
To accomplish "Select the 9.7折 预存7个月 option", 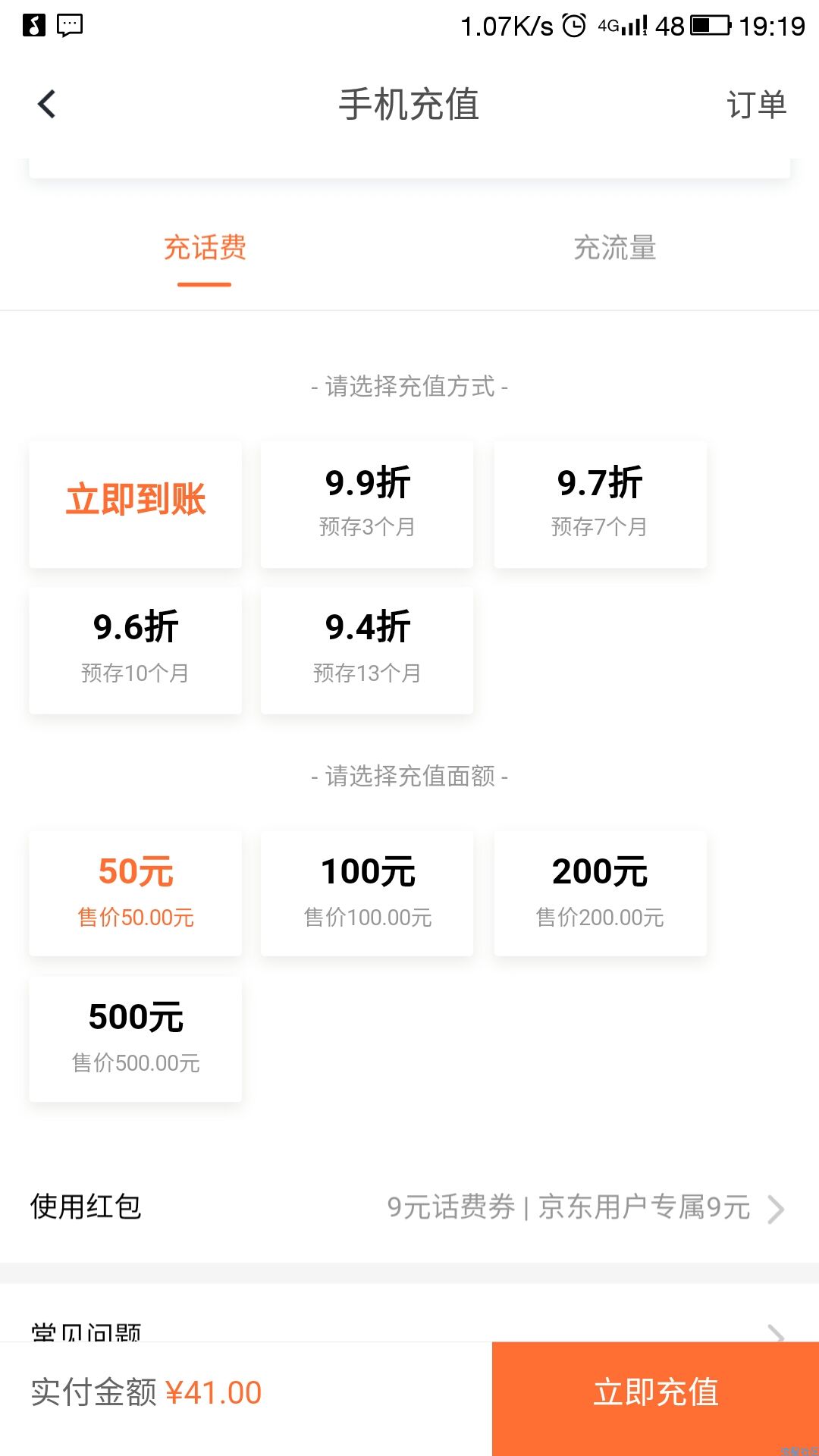I will point(600,504).
